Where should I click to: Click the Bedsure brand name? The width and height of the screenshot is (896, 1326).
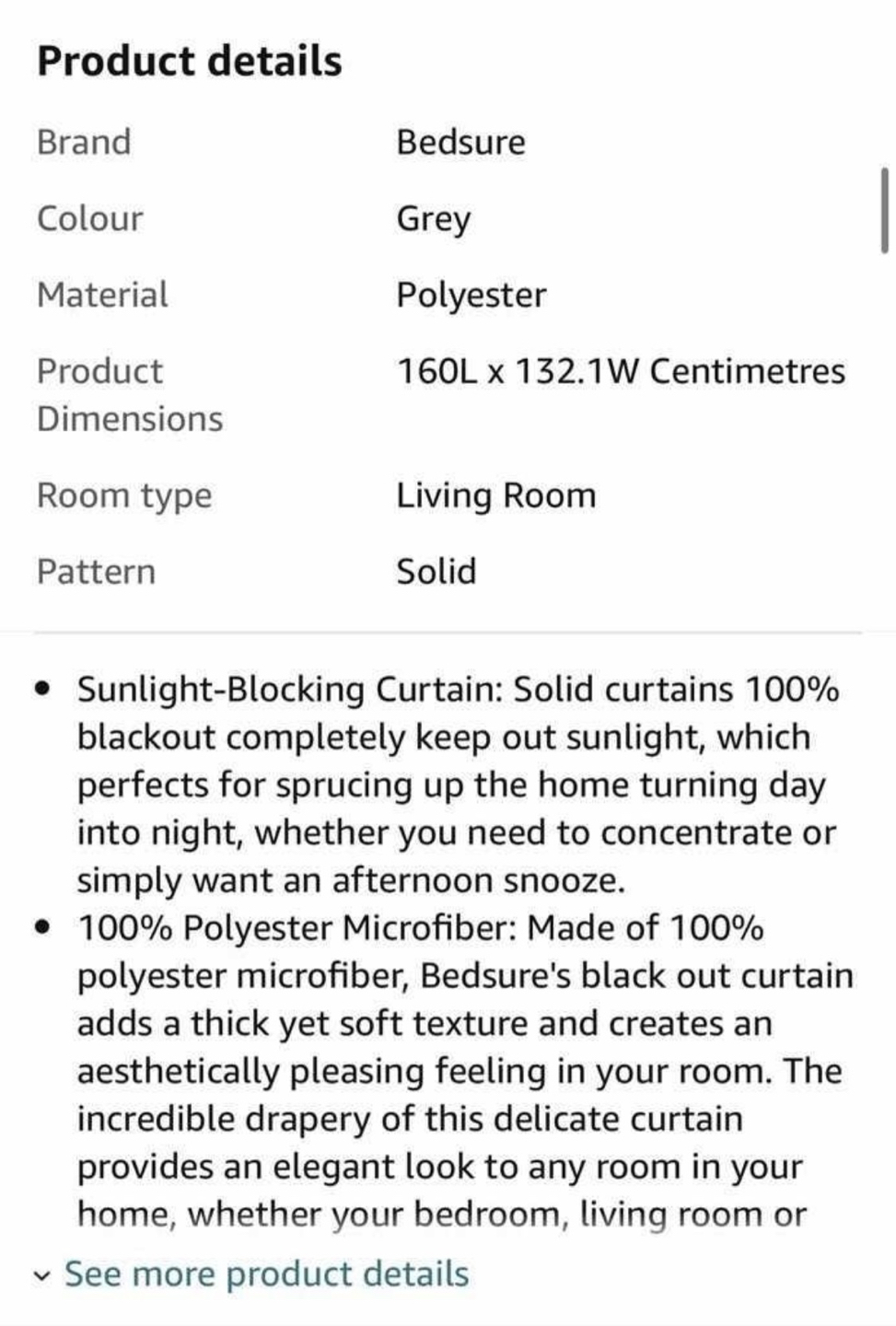(460, 141)
